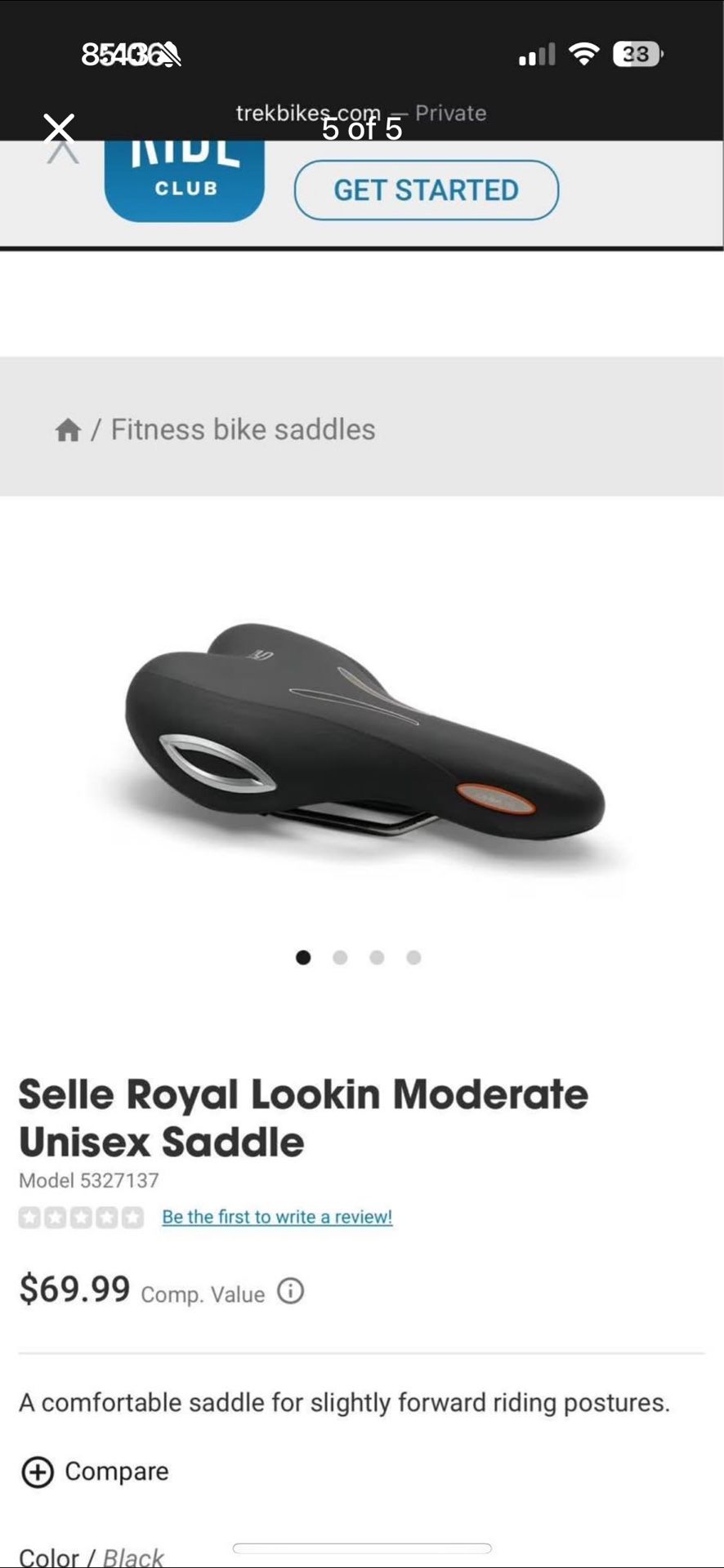
Task: Tap the info icon next to Comp. Value
Action: 292,1292
